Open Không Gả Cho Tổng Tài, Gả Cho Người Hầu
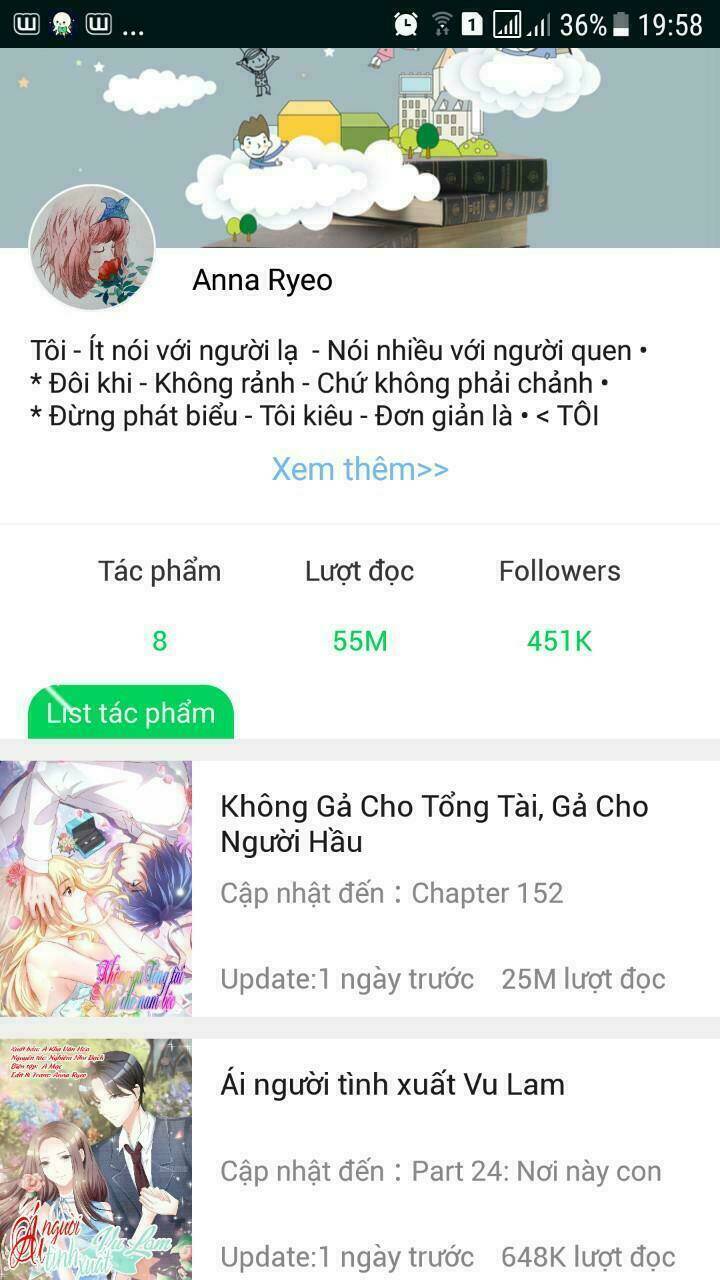720x1280 pixels. point(436,824)
